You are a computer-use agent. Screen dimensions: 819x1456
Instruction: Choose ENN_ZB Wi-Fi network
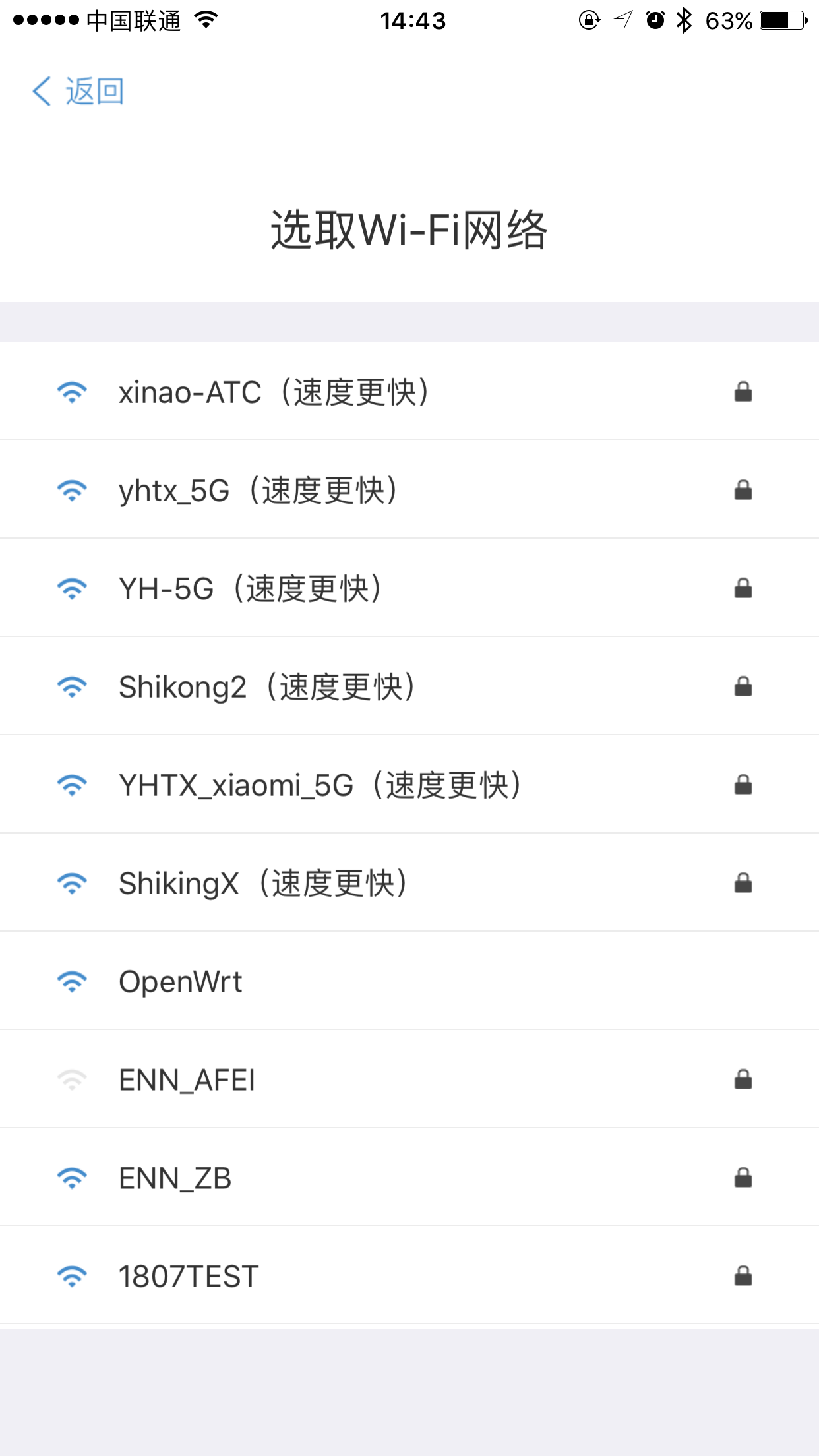(x=409, y=1177)
